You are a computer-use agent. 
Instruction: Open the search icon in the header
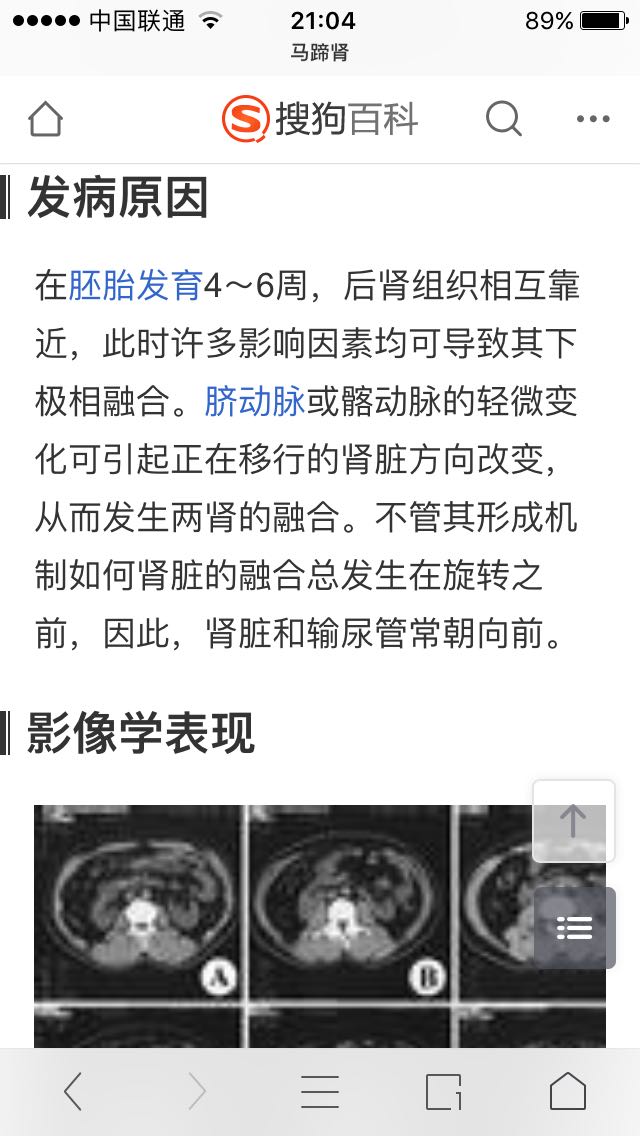pos(504,120)
